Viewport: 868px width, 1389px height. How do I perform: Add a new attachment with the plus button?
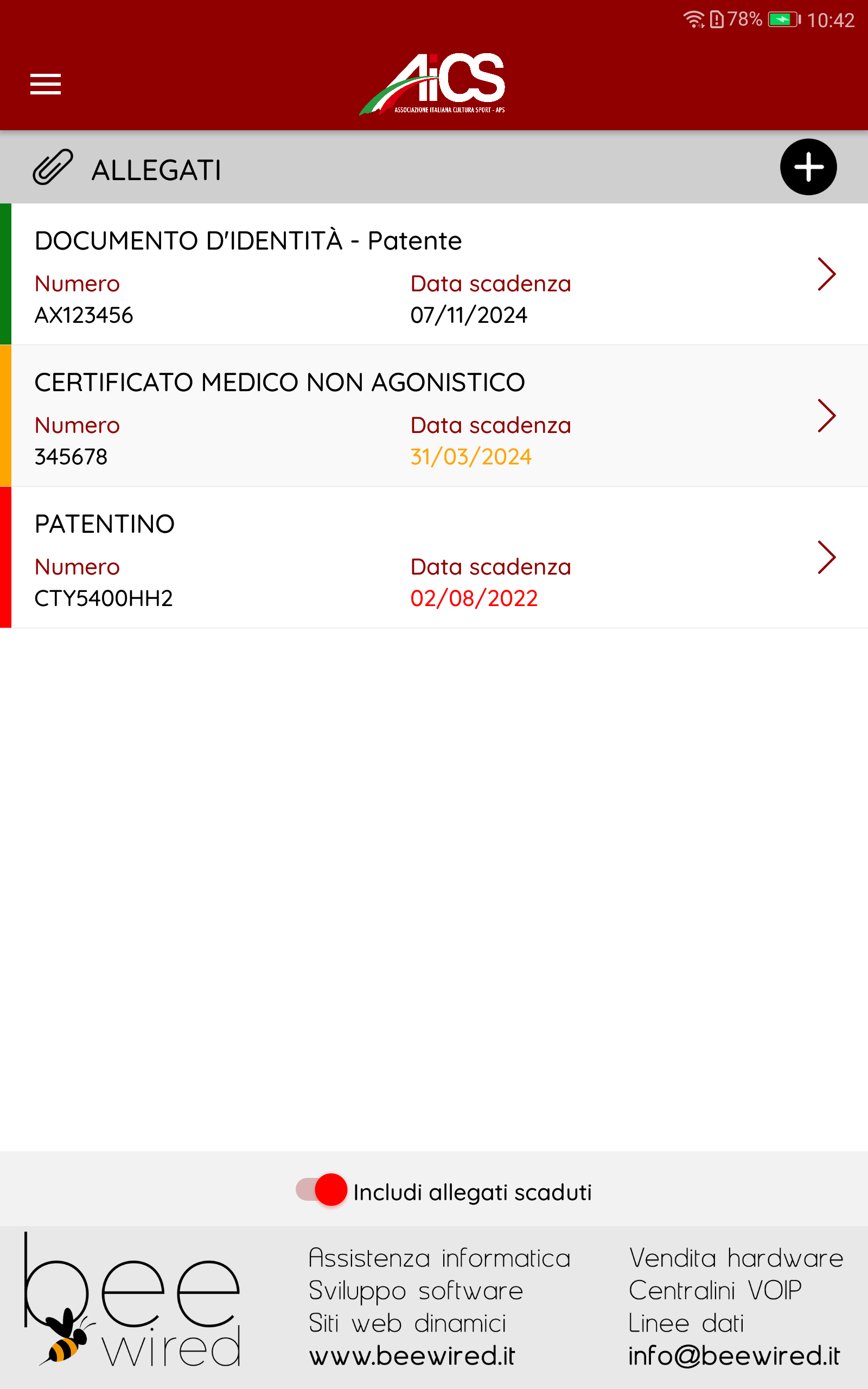[x=808, y=167]
